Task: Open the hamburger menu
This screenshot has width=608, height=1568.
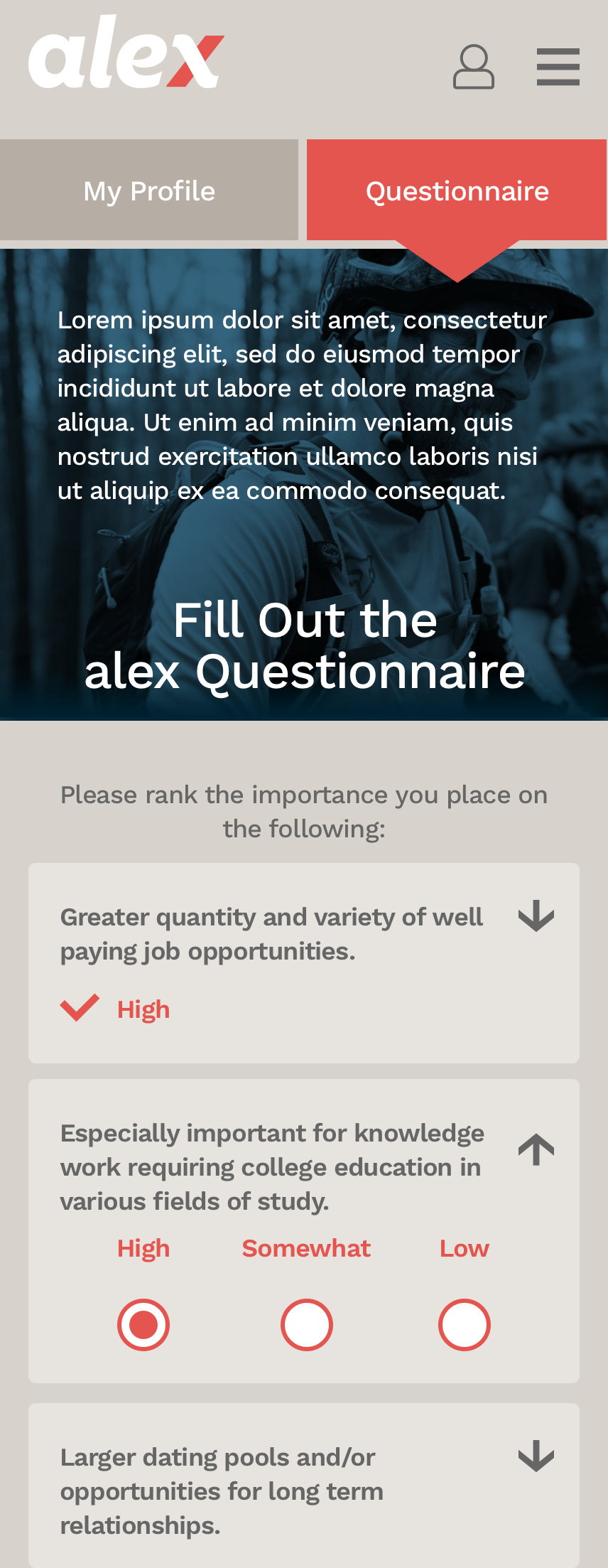Action: pyautogui.click(x=558, y=67)
